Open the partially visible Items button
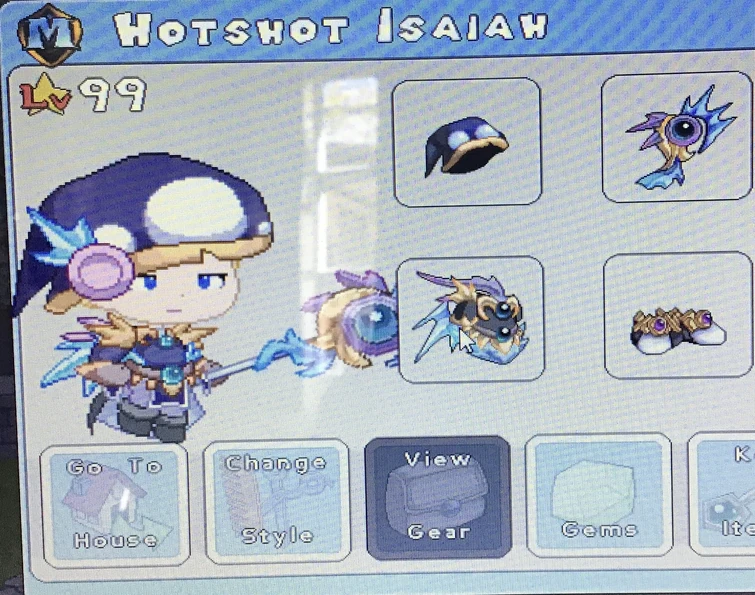This screenshot has height=595, width=755. pyautogui.click(x=727, y=495)
